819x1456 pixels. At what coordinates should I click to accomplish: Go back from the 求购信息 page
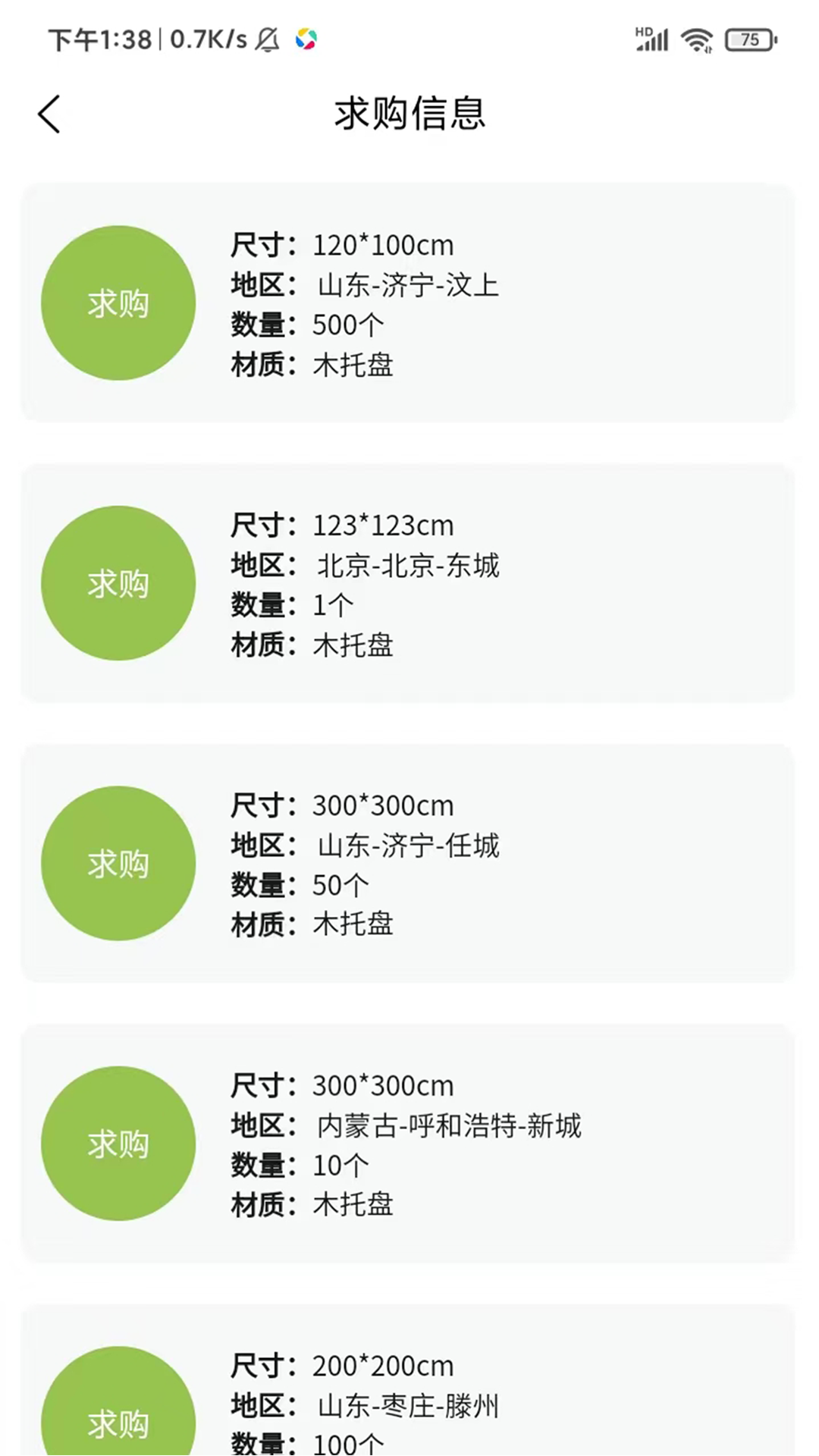pos(49,115)
